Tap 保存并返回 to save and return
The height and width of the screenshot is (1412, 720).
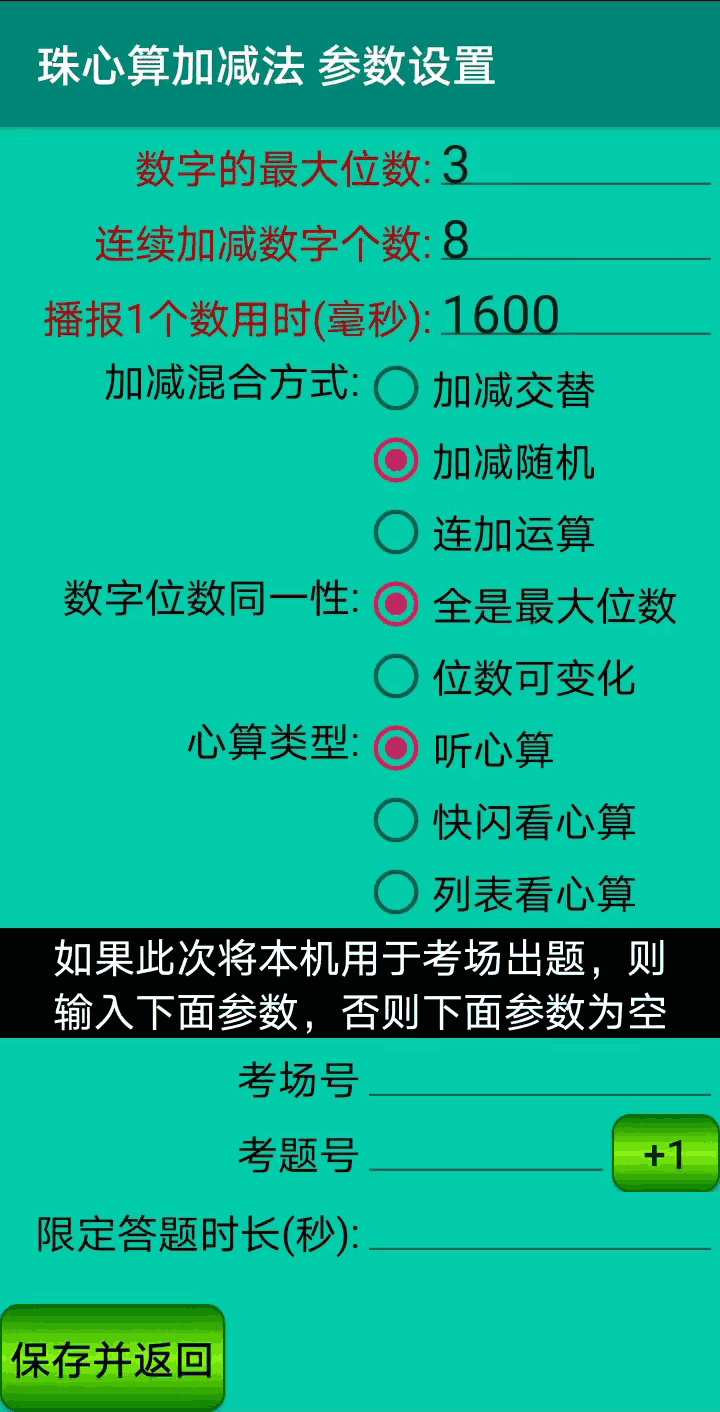pyautogui.click(x=112, y=1359)
